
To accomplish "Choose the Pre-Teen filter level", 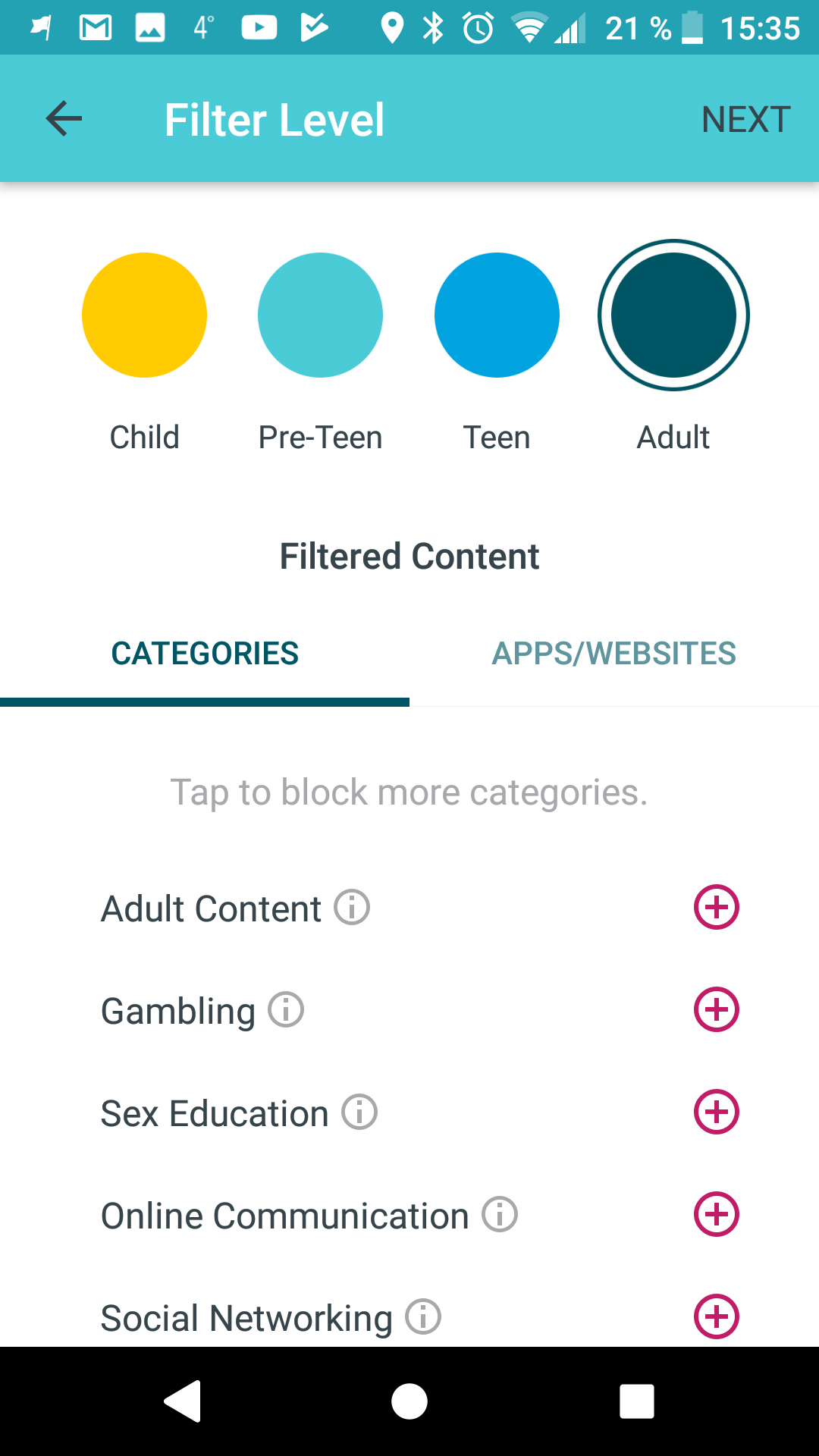I will [x=320, y=315].
